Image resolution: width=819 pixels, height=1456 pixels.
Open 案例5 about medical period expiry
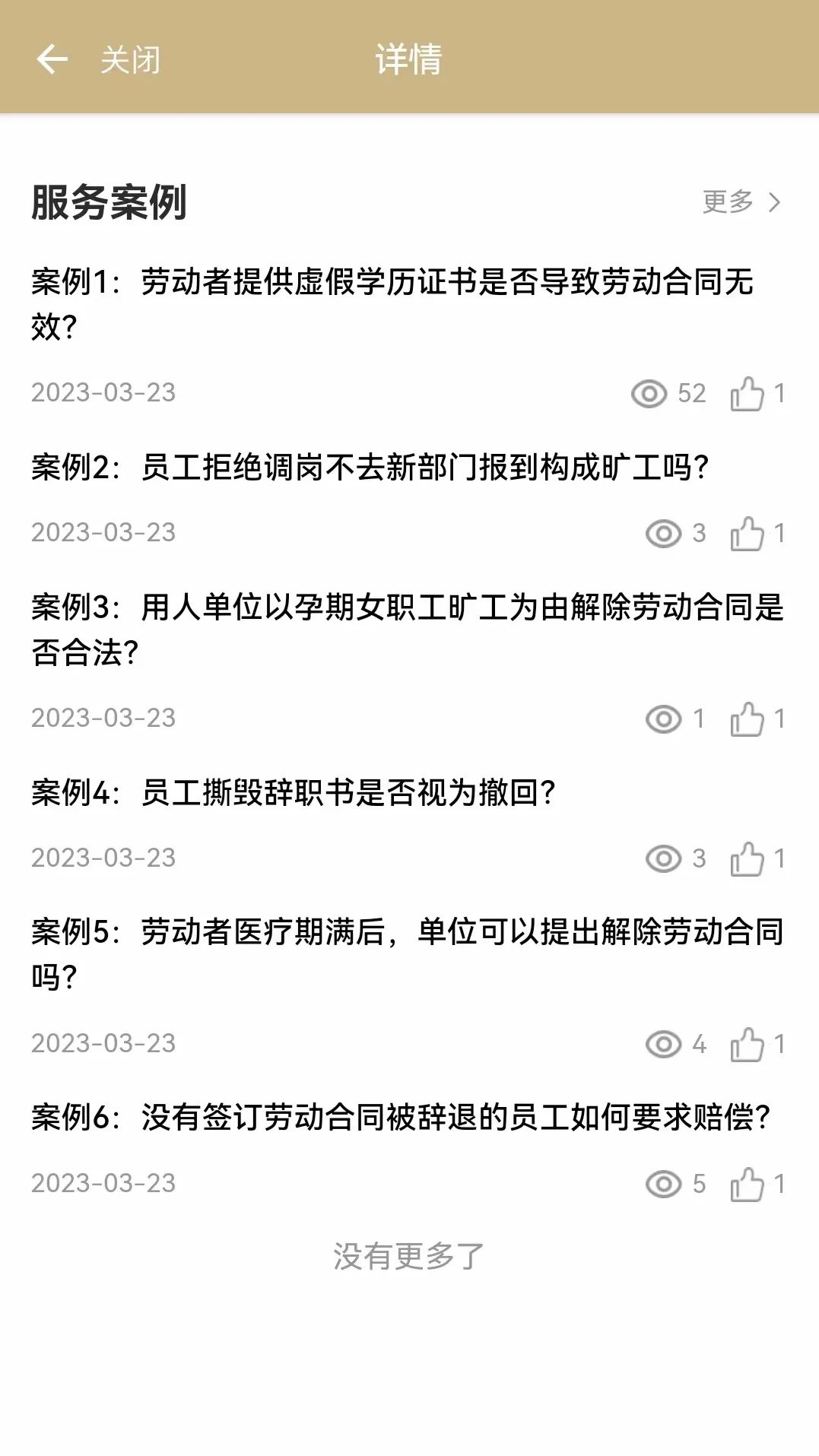408,954
